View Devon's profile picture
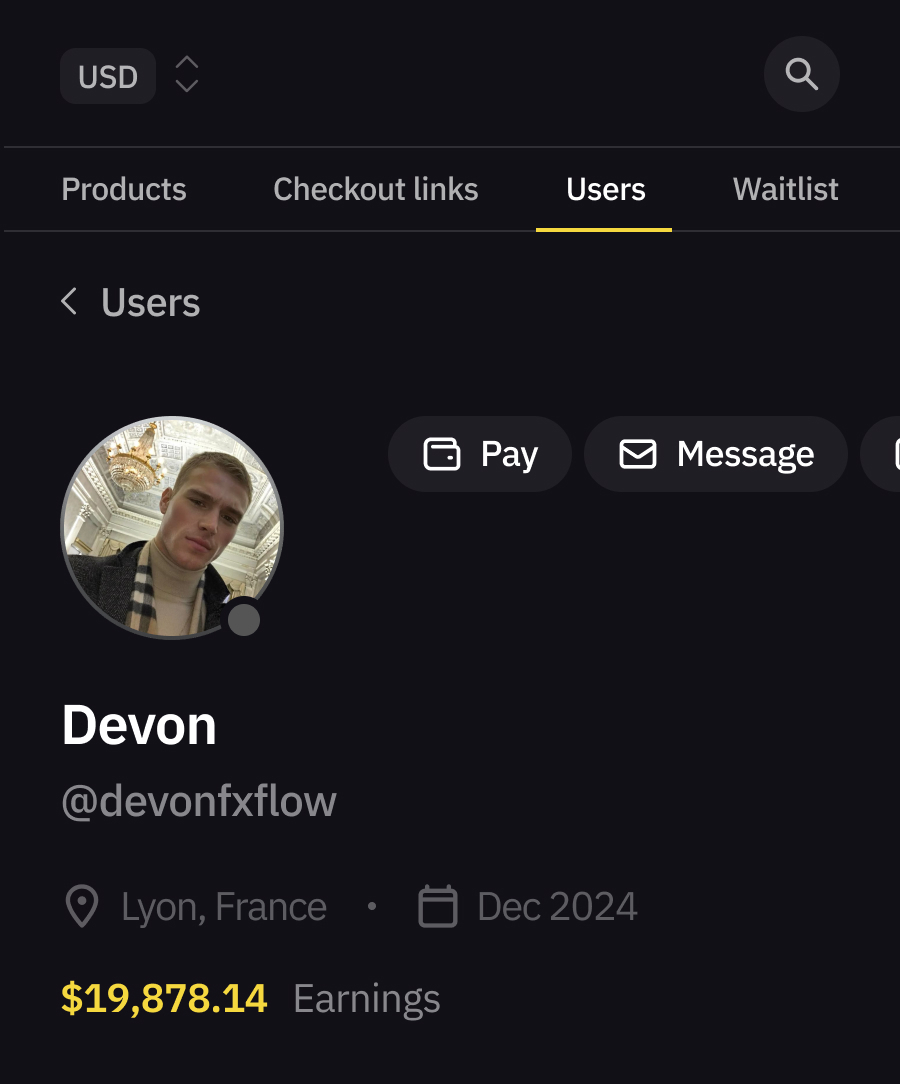 pyautogui.click(x=172, y=527)
